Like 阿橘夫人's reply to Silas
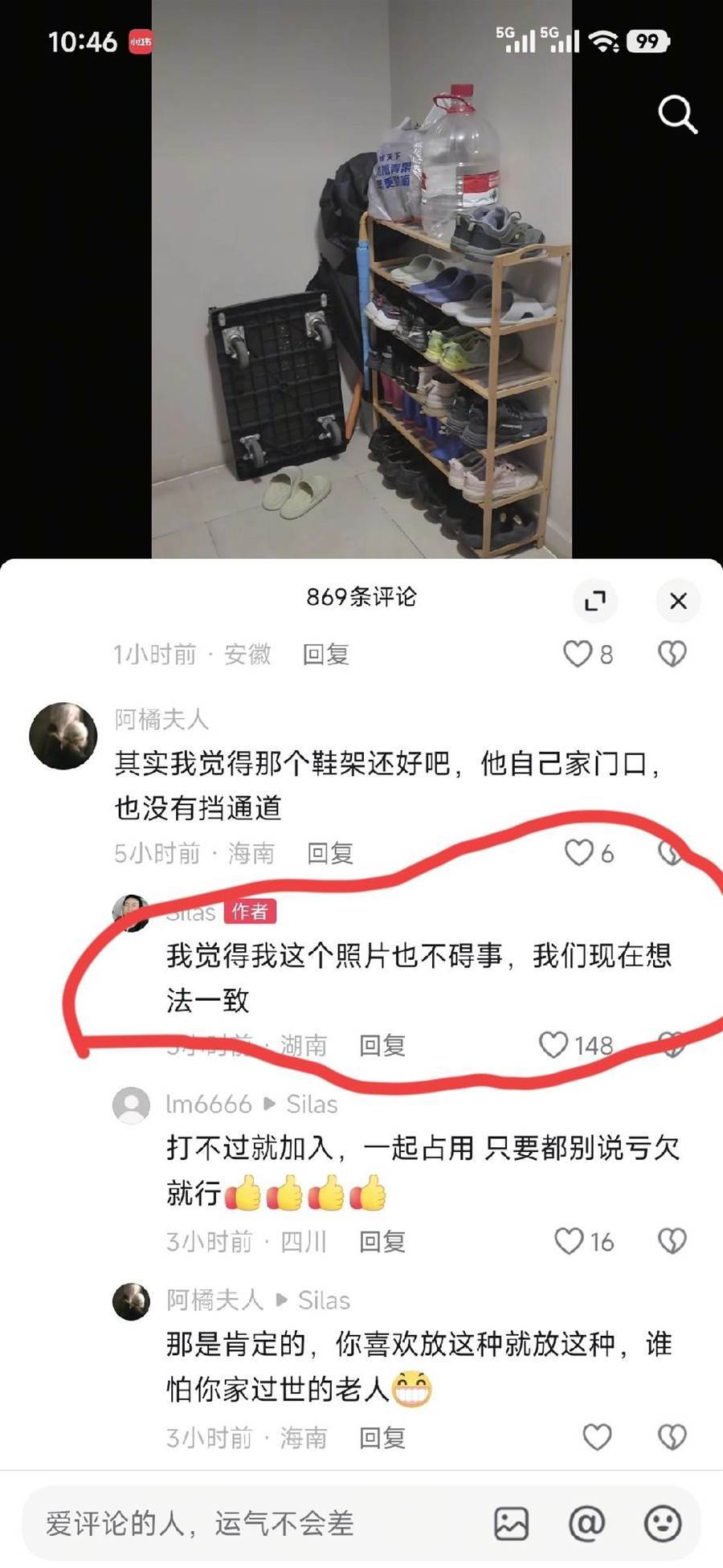Screen dimensions: 723x1568 pyautogui.click(x=597, y=1437)
